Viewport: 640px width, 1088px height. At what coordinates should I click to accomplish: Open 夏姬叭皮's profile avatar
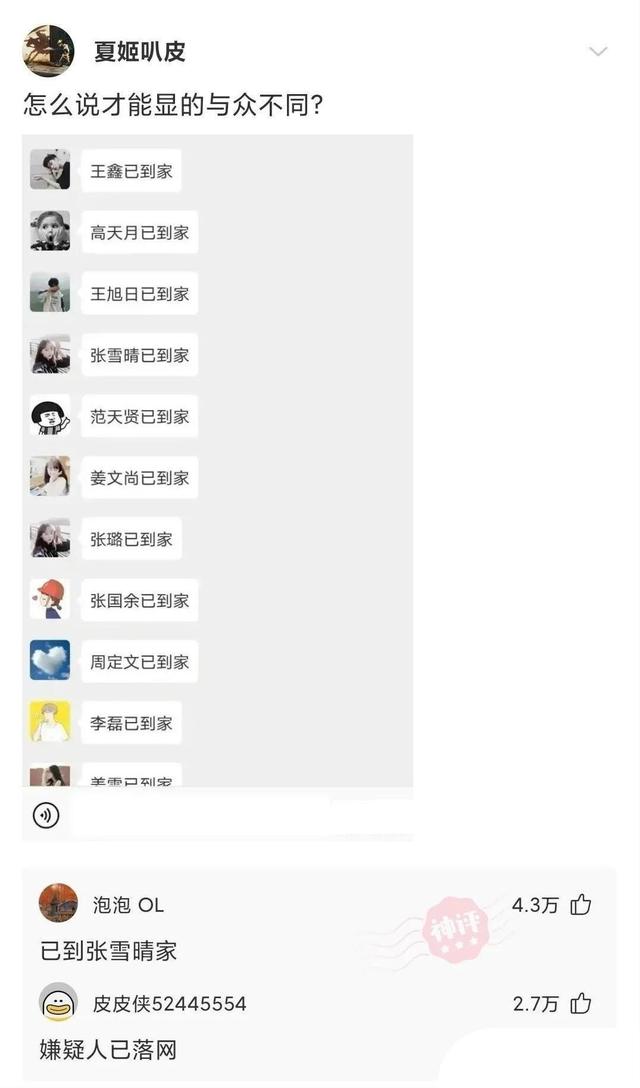pos(48,51)
